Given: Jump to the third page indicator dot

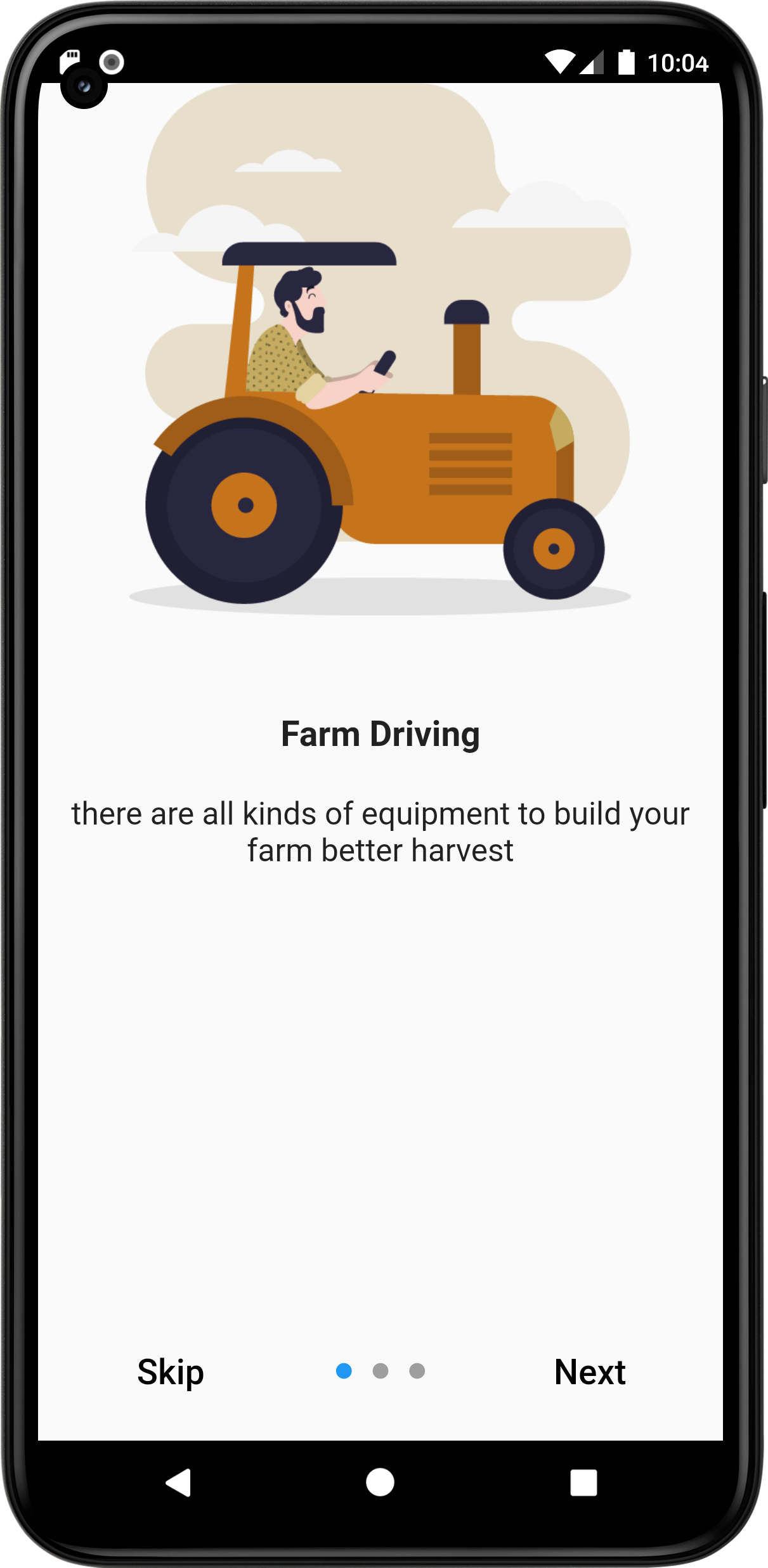Looking at the screenshot, I should coord(417,1371).
